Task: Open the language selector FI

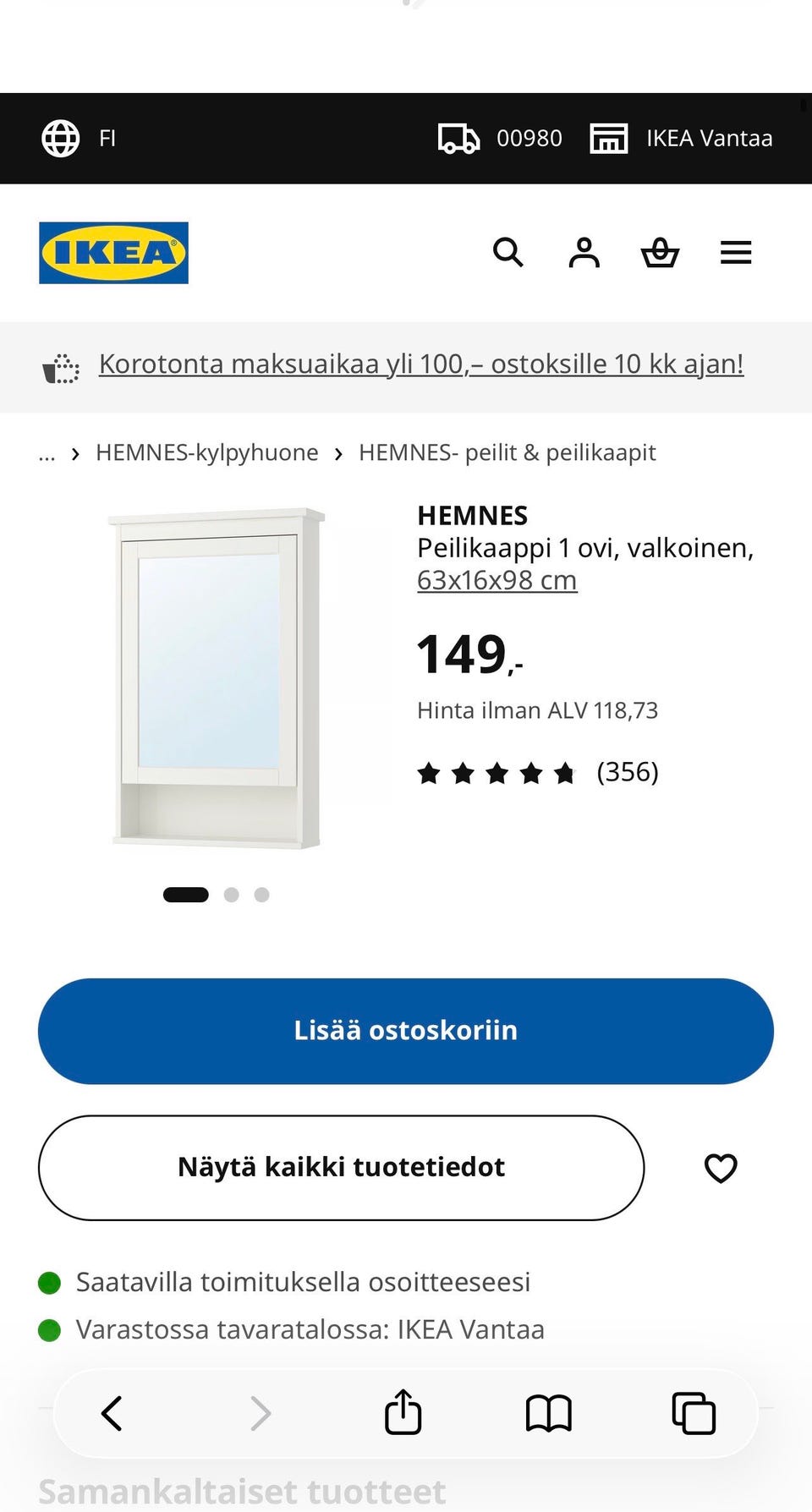Action: (79, 138)
